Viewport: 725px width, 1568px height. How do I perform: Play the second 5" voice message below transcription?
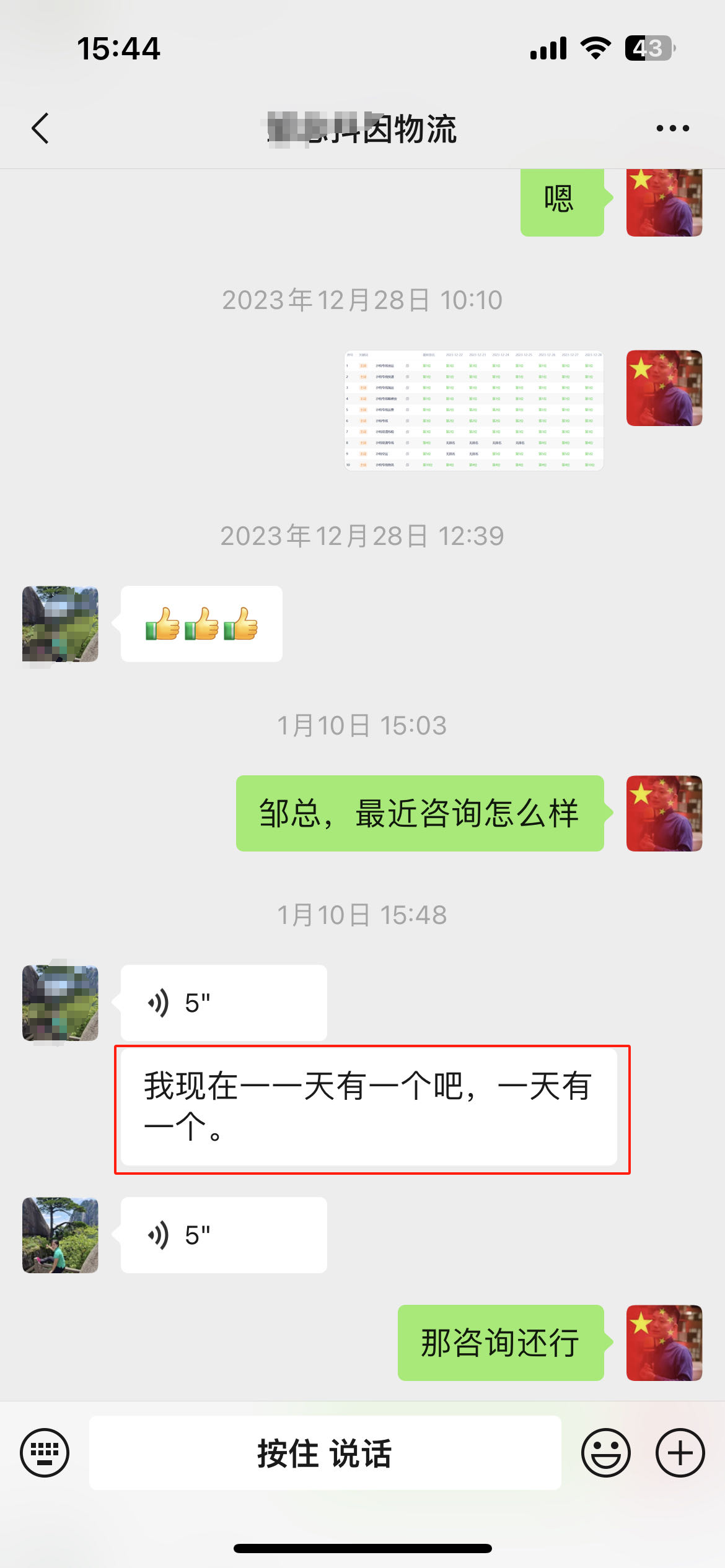(x=223, y=1235)
